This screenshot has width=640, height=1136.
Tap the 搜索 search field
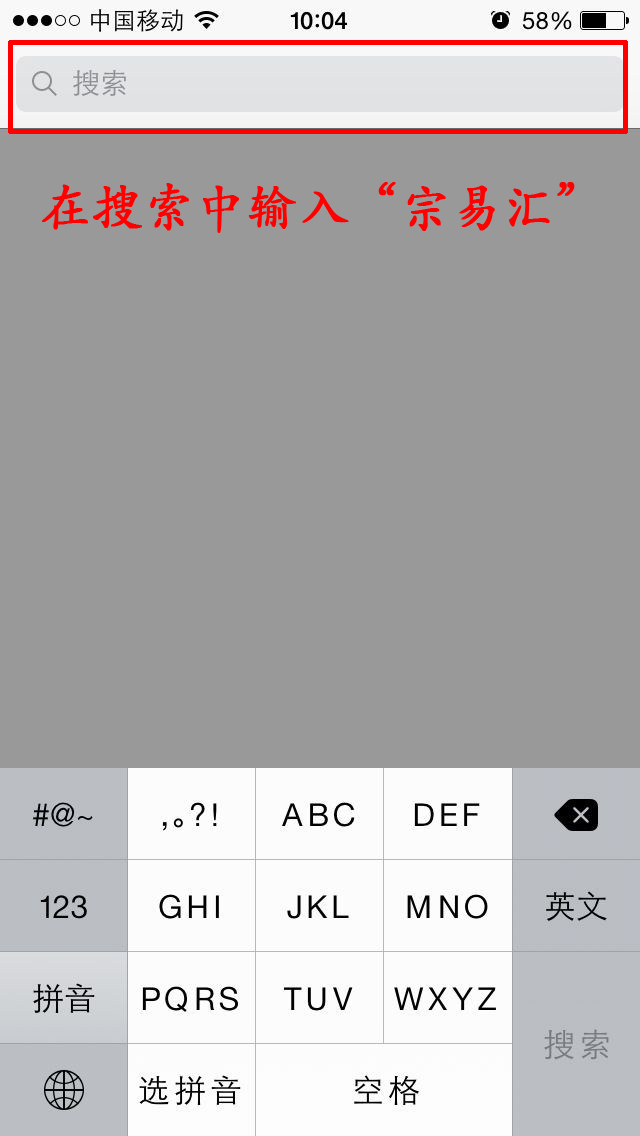(320, 84)
